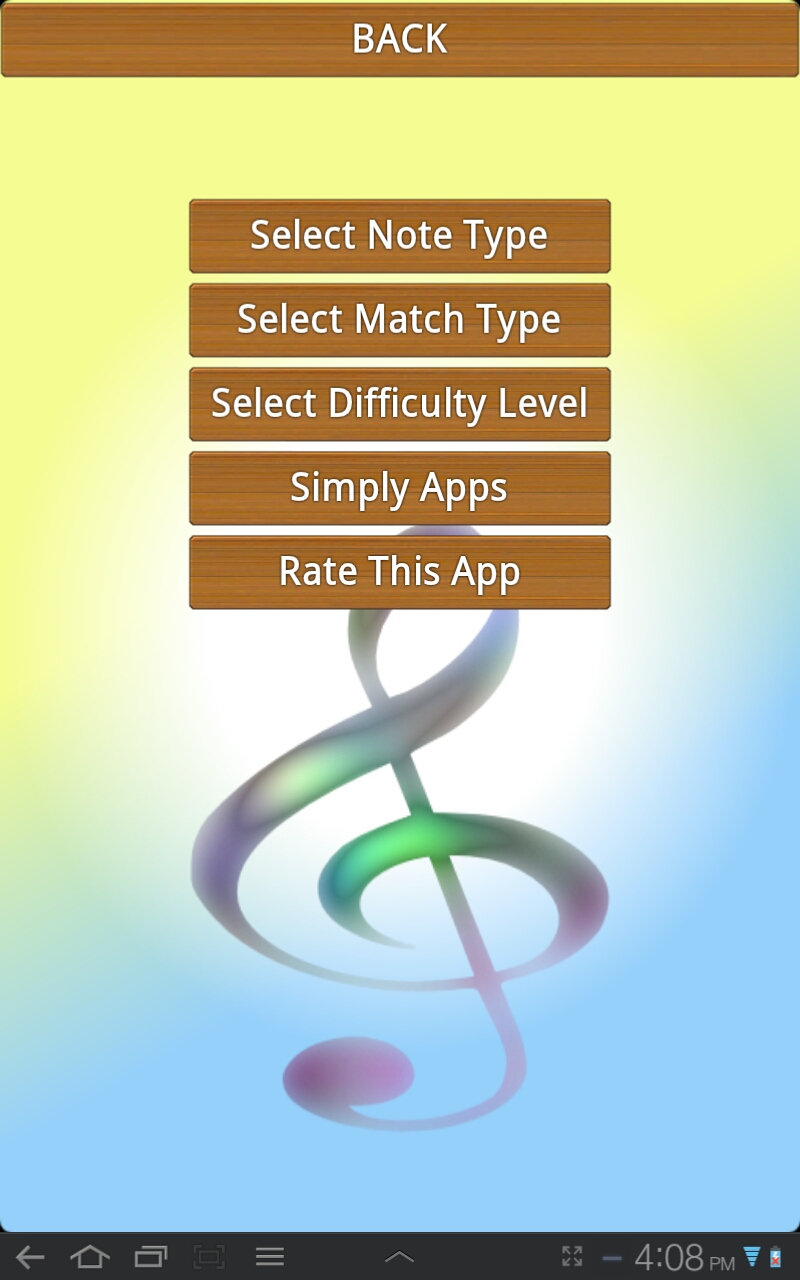This screenshot has height=1280, width=800.
Task: Tap the yellow background above the buttons
Action: click(400, 140)
